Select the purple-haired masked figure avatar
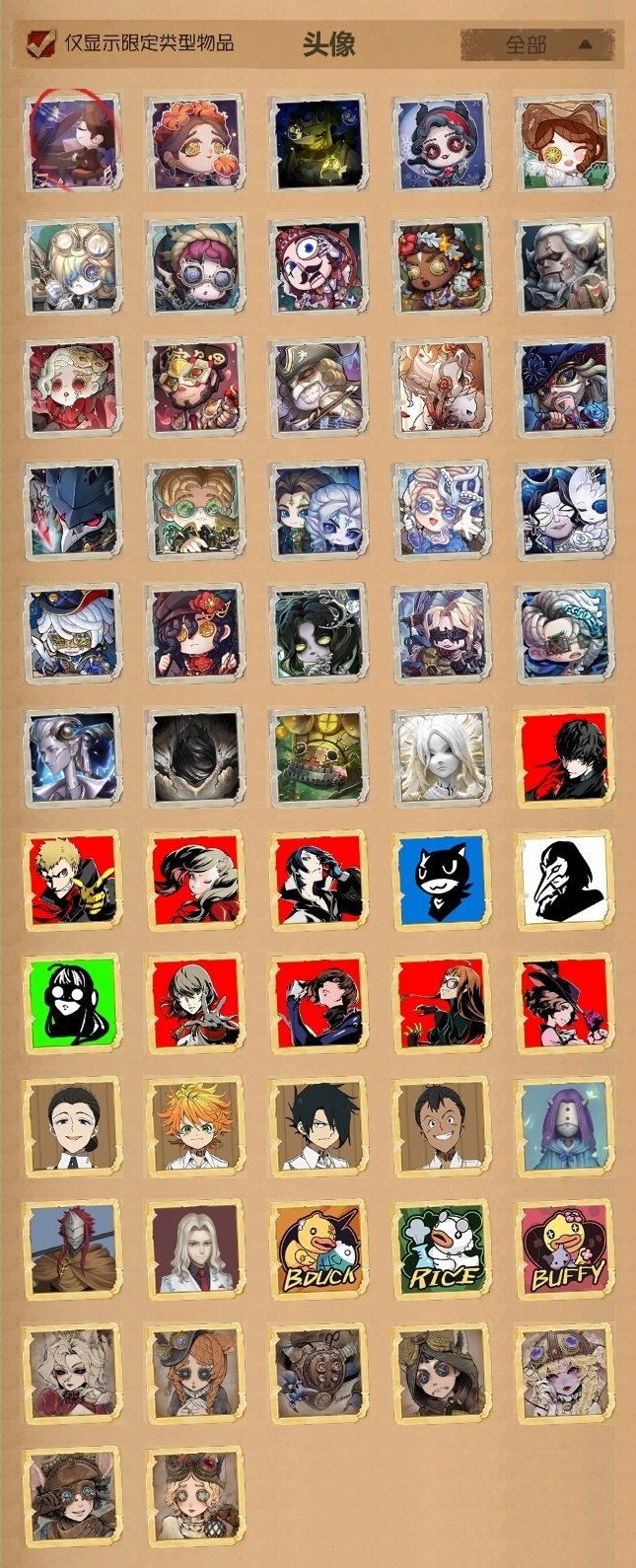 (565, 1127)
